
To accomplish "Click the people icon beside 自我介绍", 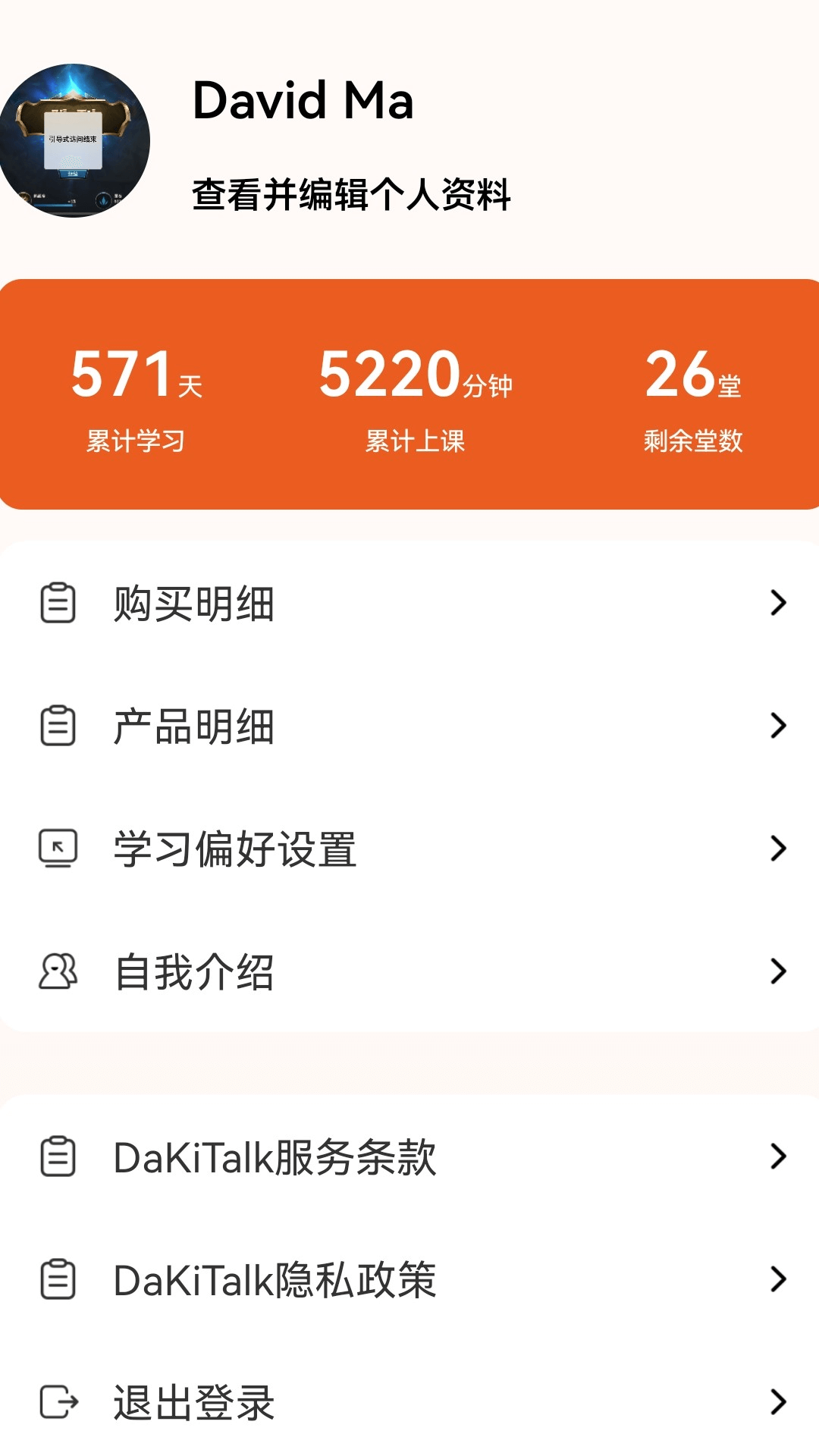I will pyautogui.click(x=57, y=971).
